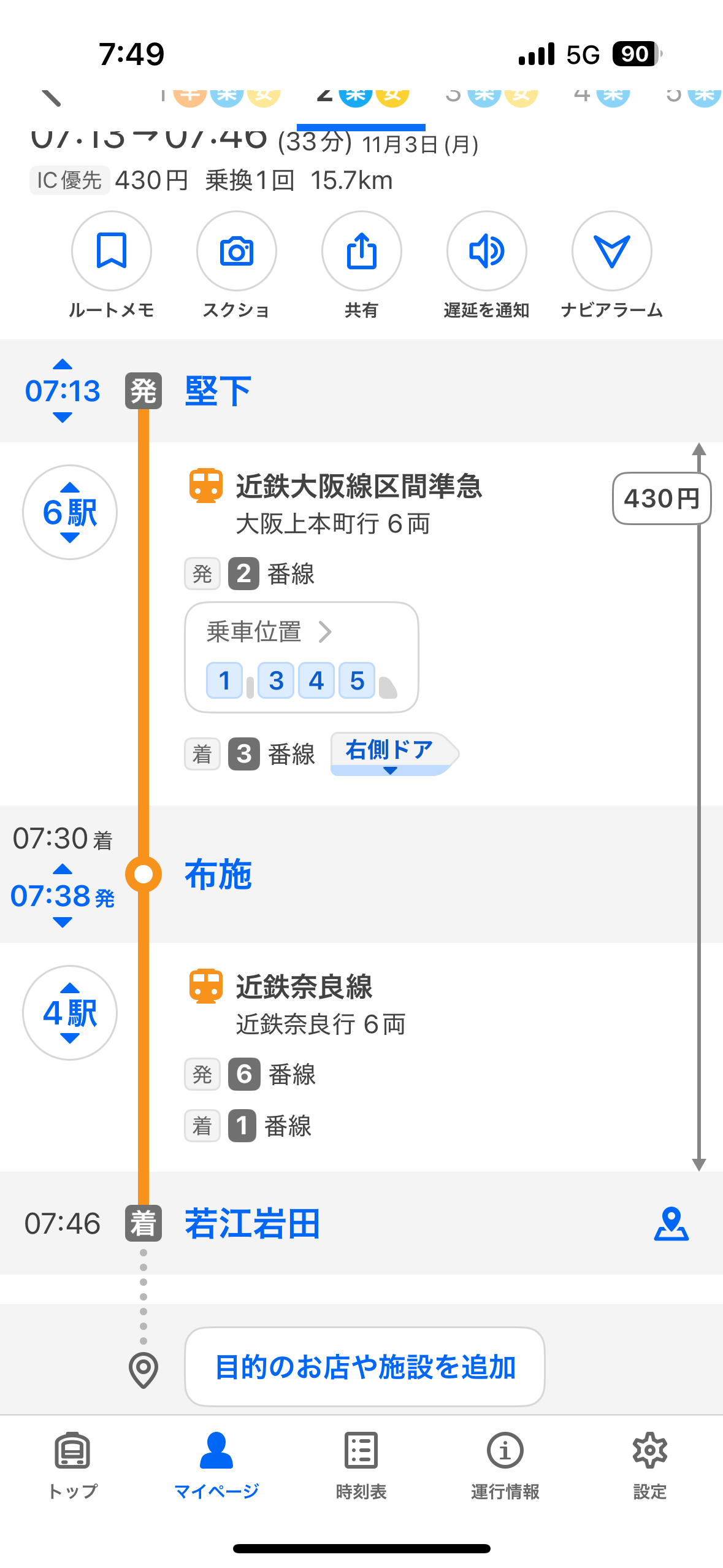Viewport: 723px width, 1568px height.
Task: Share this route via 共有
Action: point(362,252)
